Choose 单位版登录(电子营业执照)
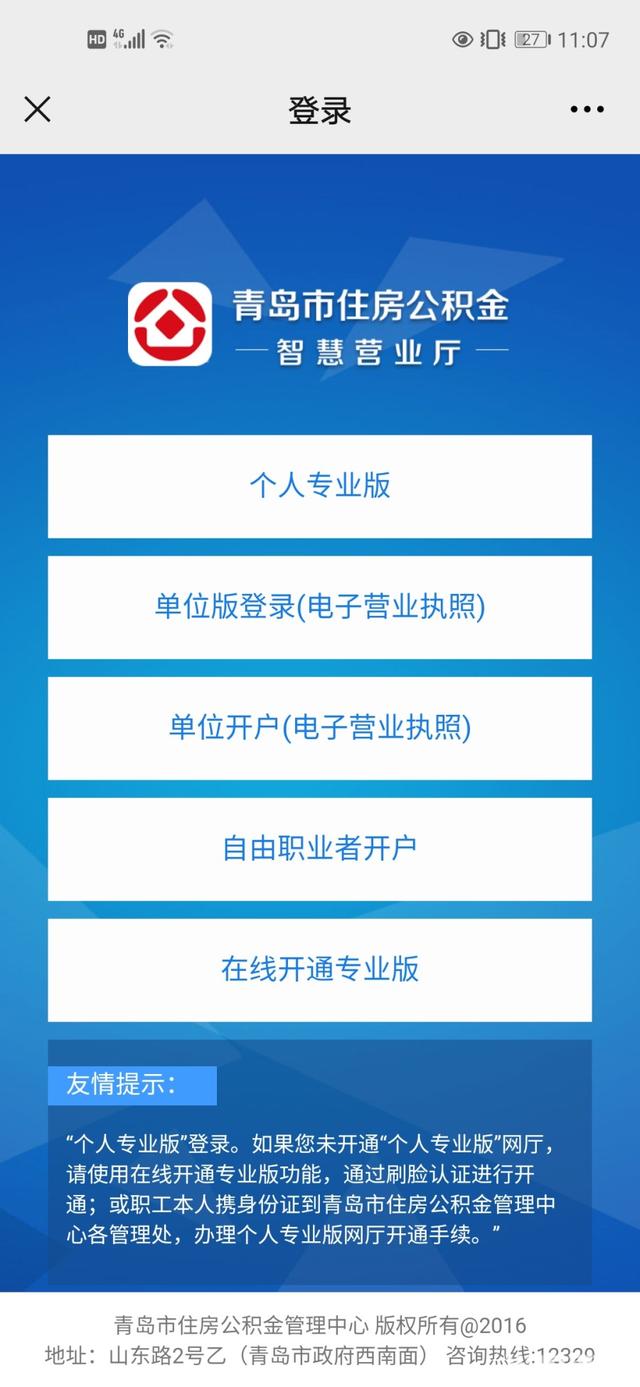This screenshot has width=640, height=1387. [320, 607]
